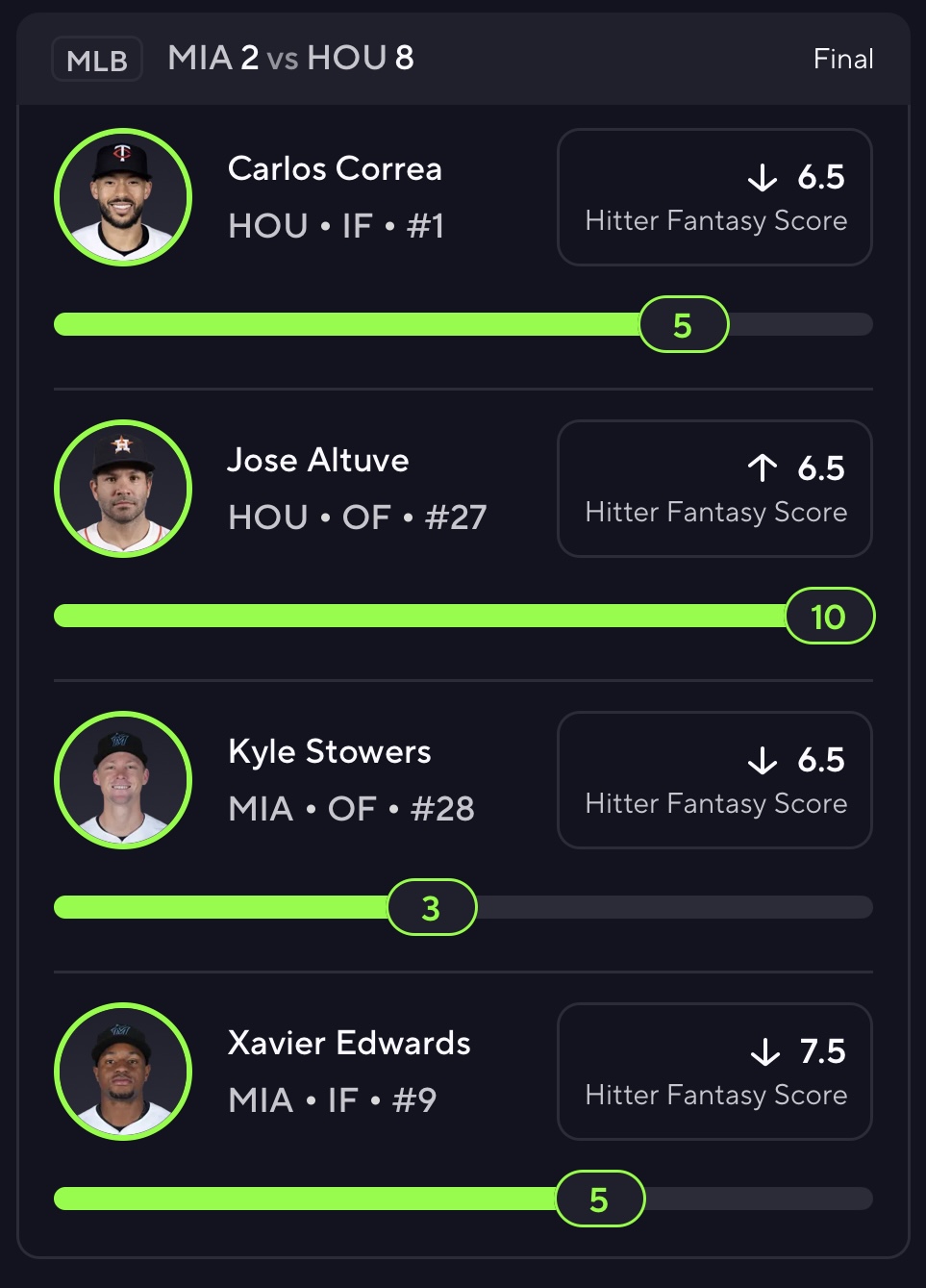This screenshot has height=1288, width=926.
Task: Open Kyle Stowers' player details
Action: pyautogui.click(x=329, y=752)
